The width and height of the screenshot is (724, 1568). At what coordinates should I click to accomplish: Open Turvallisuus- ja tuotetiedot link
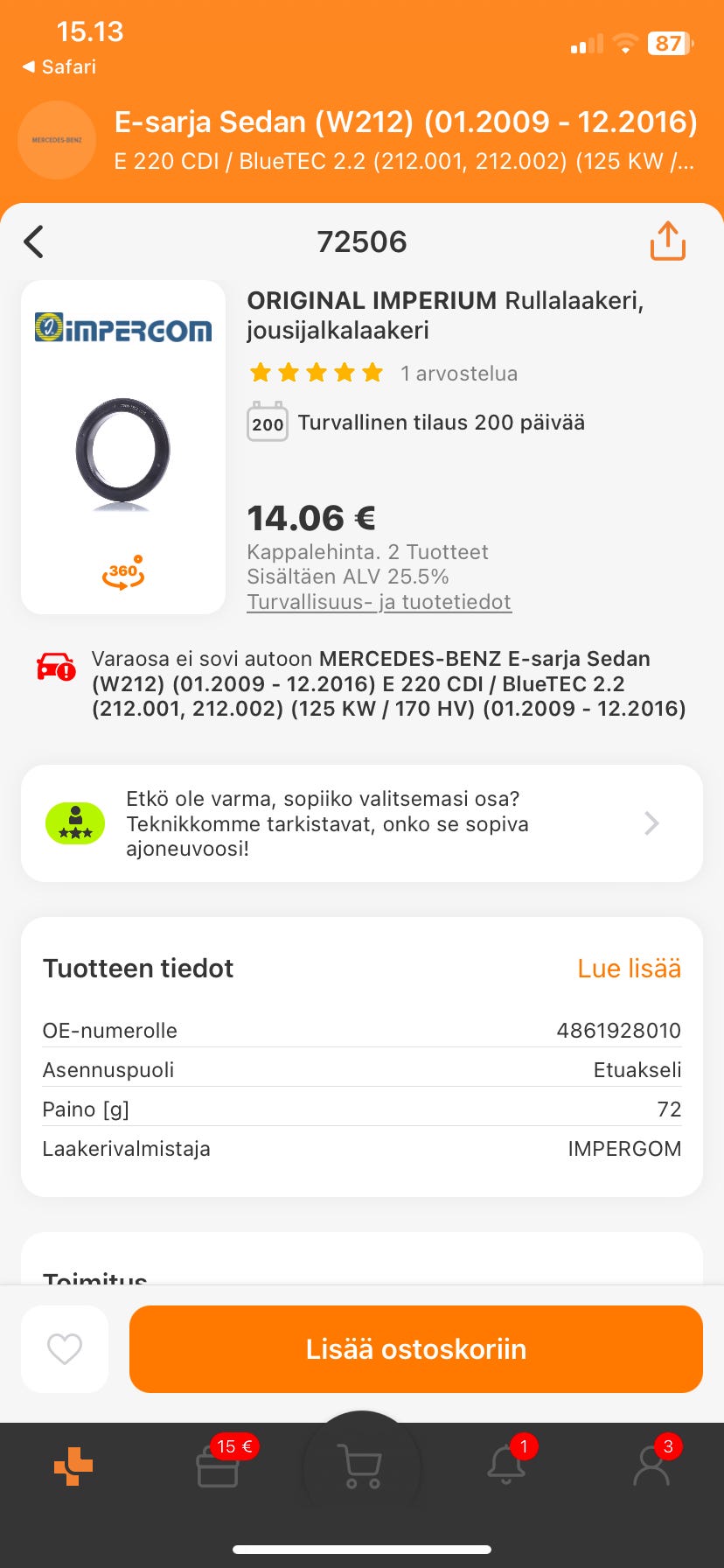point(379,602)
